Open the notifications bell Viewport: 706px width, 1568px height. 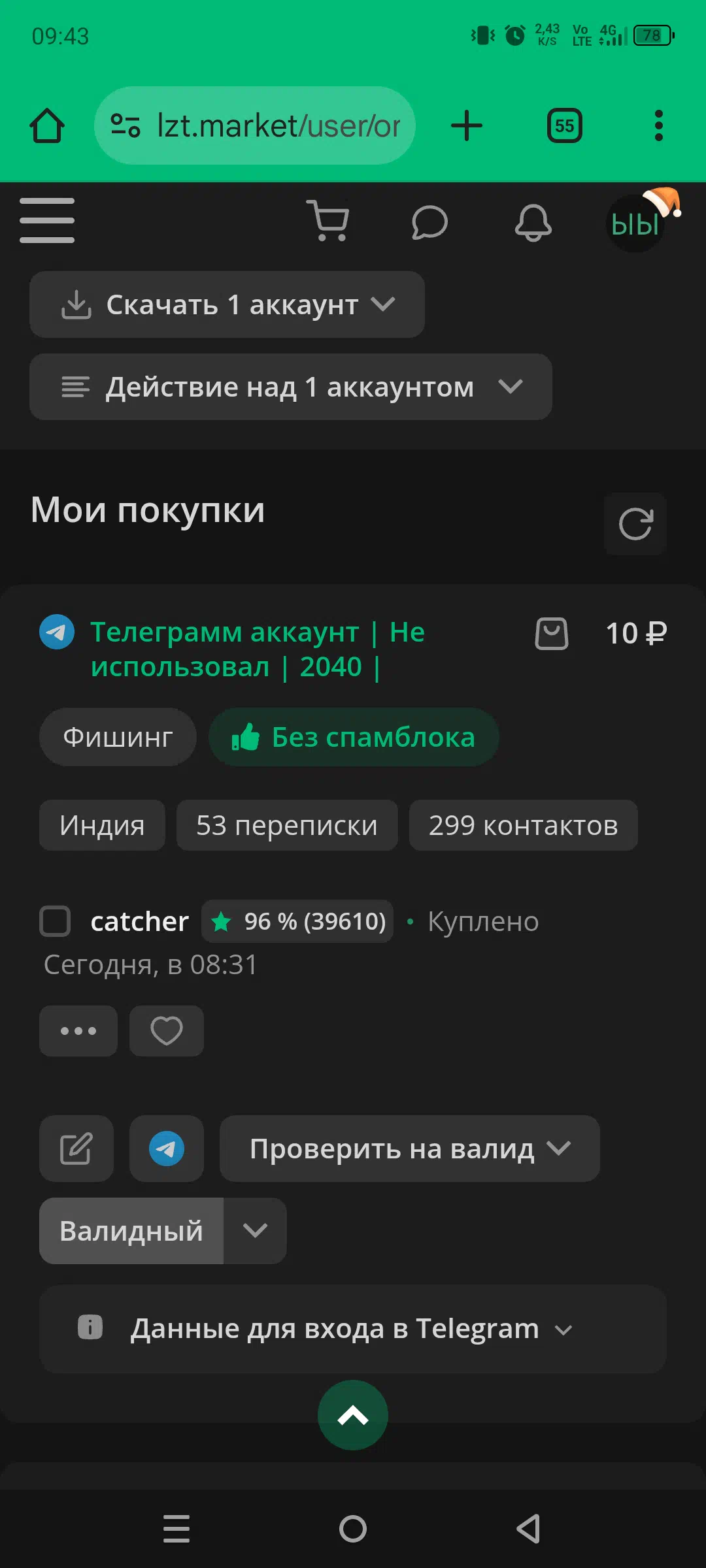tap(533, 222)
